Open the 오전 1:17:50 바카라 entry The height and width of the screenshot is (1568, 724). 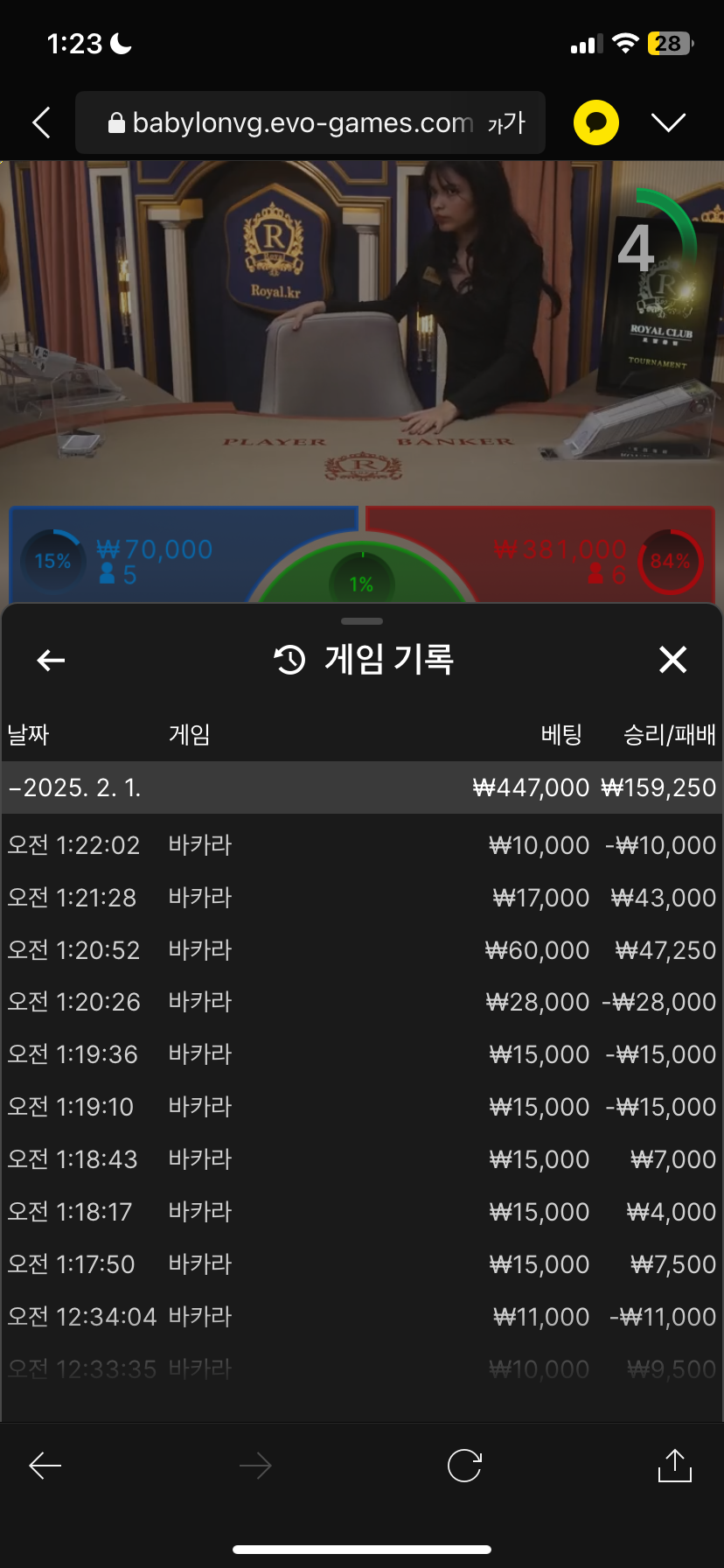click(362, 1264)
